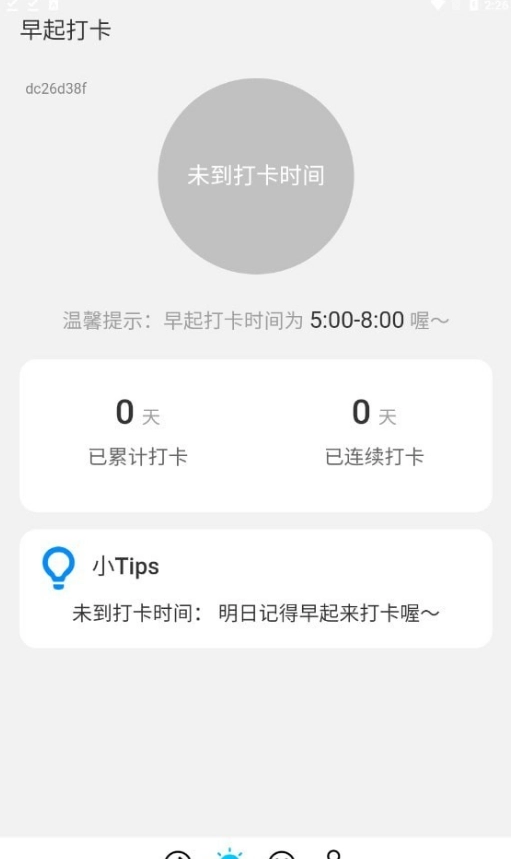This screenshot has height=859, width=511.
Task: Tap the round 未到打卡时间 check-in button
Action: point(256,176)
